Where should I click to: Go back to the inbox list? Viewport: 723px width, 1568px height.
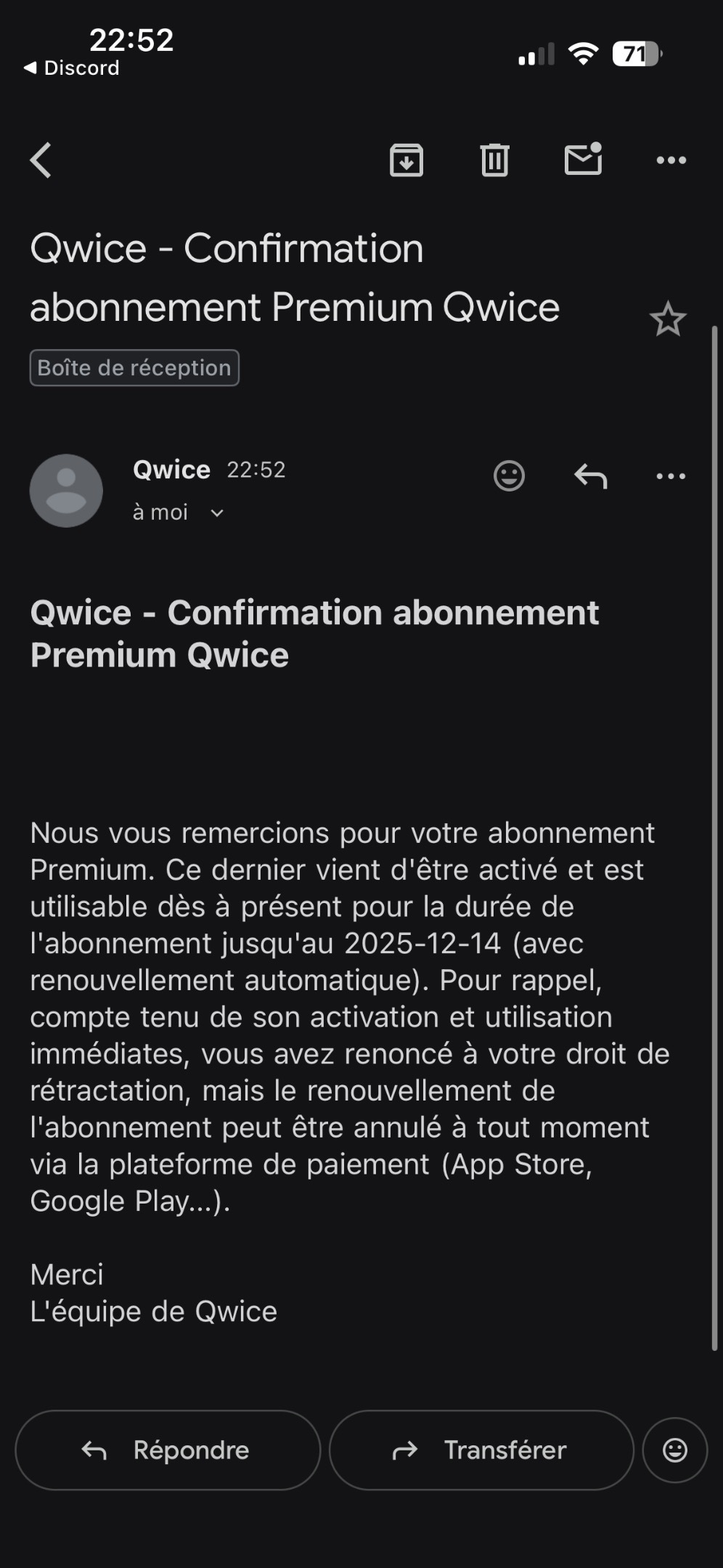(x=41, y=160)
